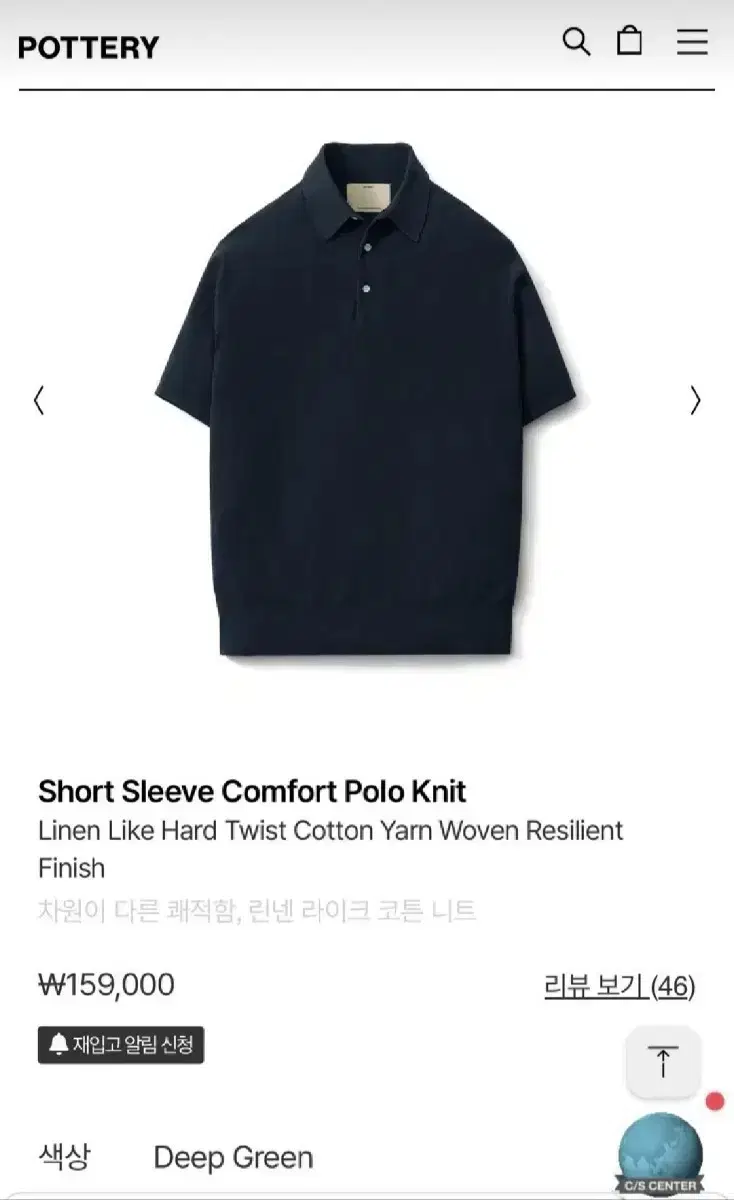Viewport: 734px width, 1200px height.
Task: Click the polo shirt product photo
Action: [x=367, y=400]
